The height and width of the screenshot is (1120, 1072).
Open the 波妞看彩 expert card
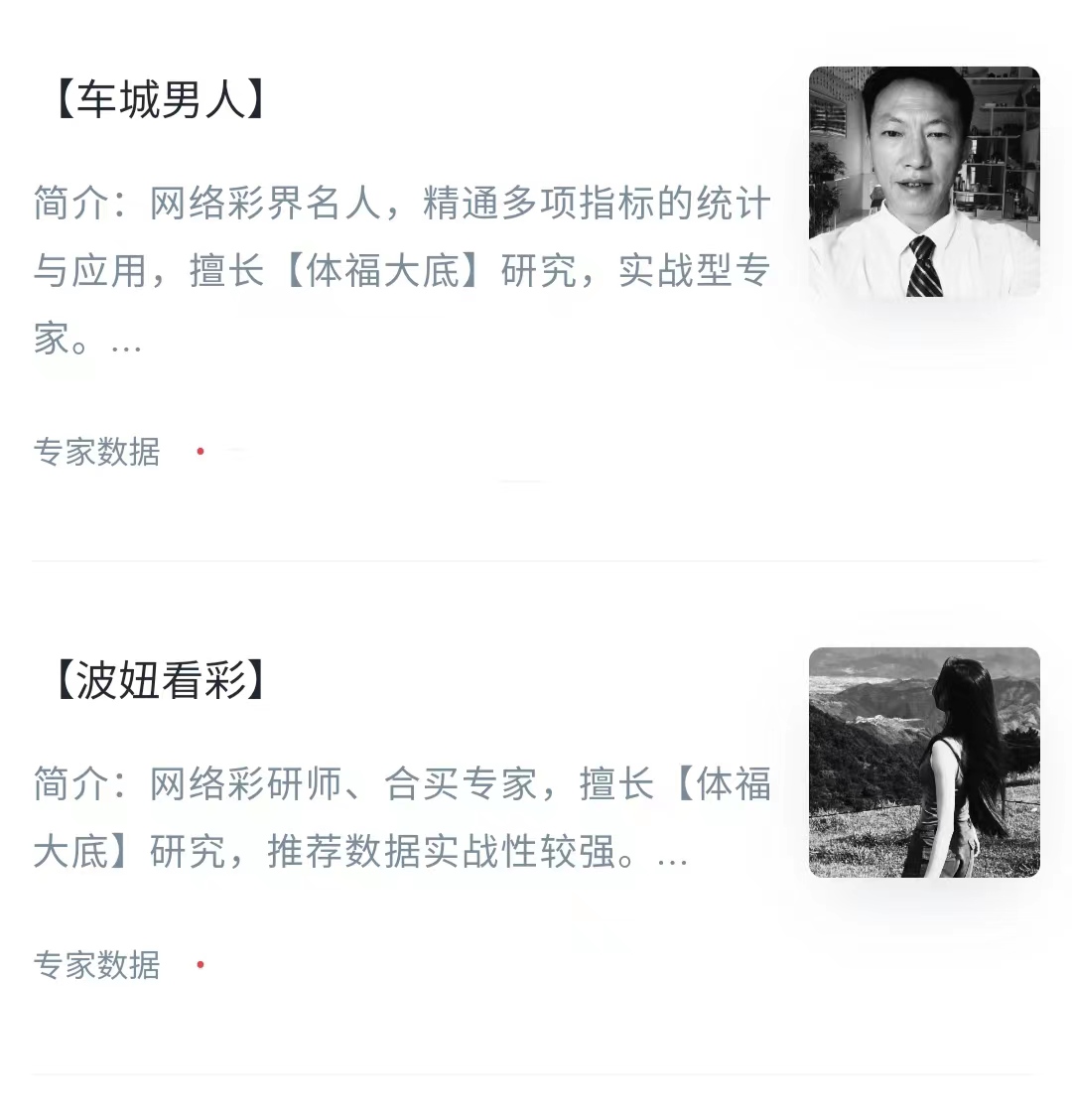click(x=159, y=681)
